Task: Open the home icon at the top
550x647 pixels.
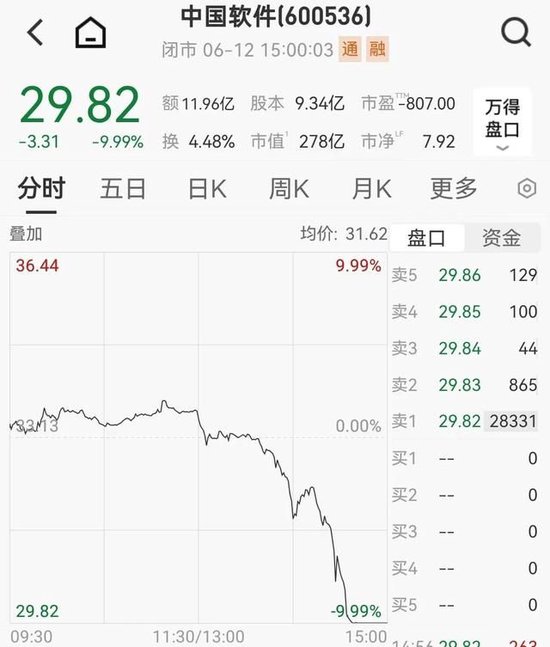Action: 90,32
